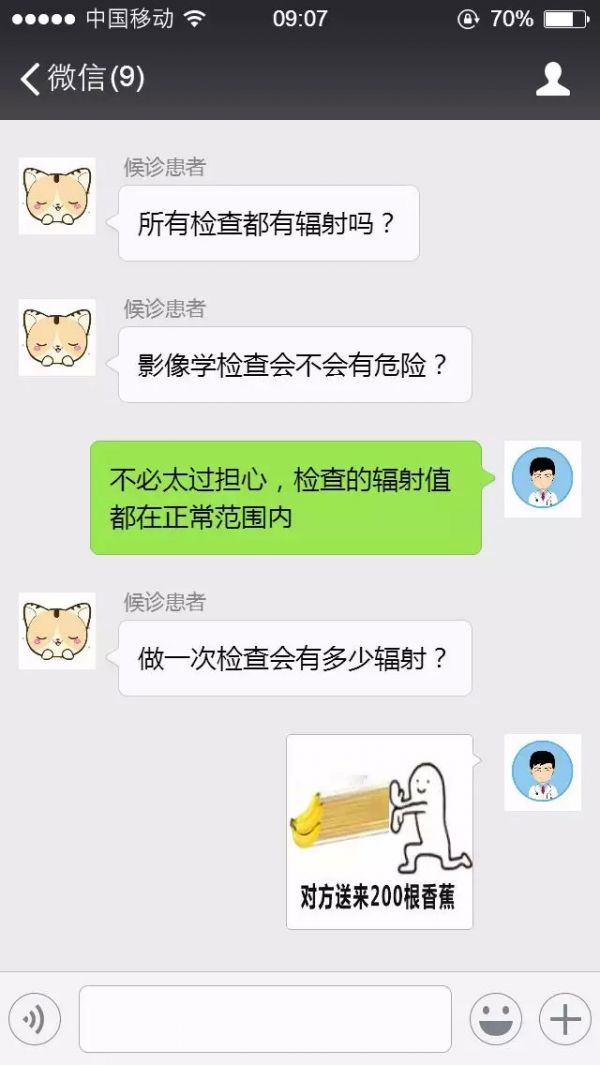The image size is (600, 1065).
Task: Tap the doctor avatar beside the green message
Action: point(542,478)
